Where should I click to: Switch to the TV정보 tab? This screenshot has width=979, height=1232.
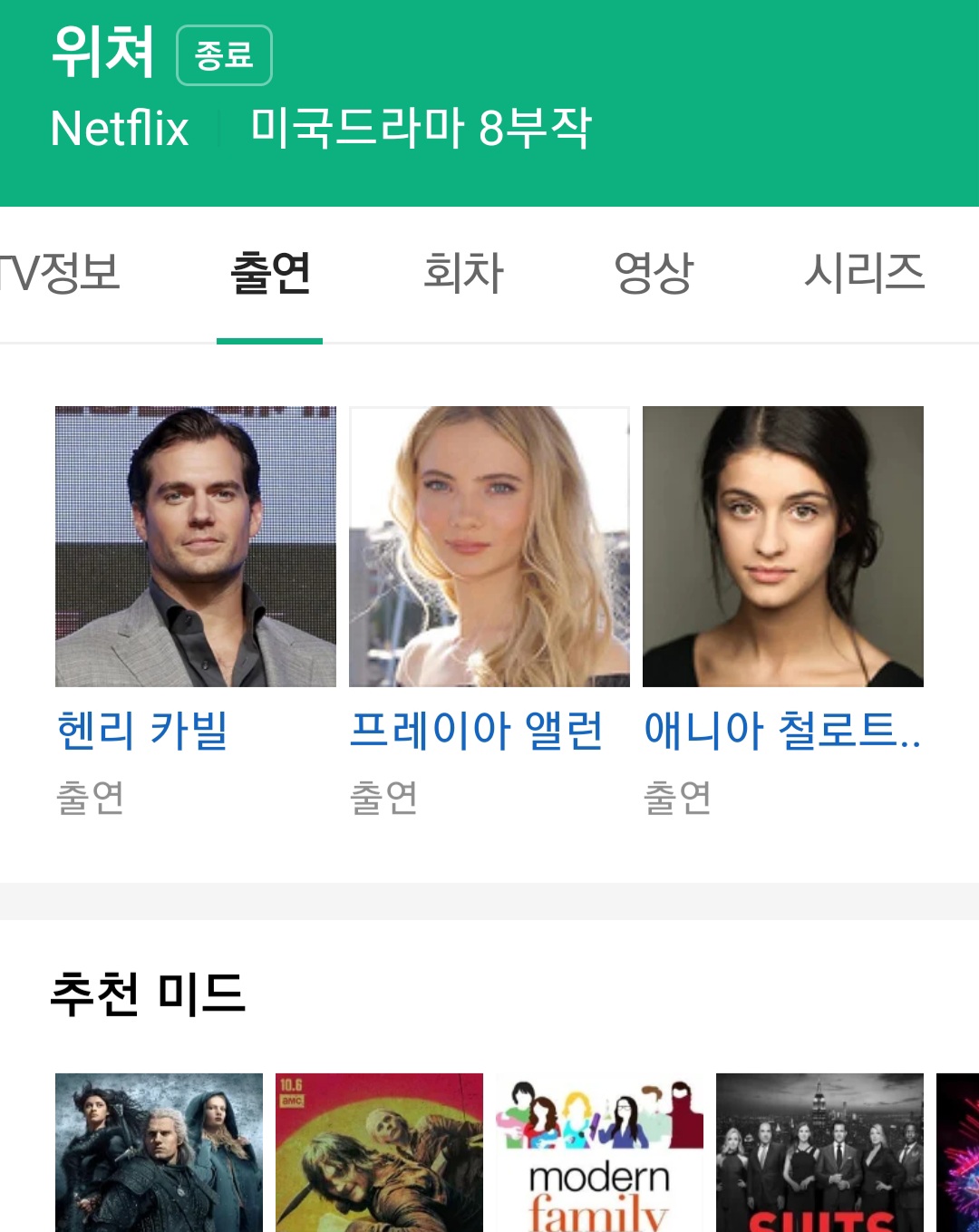(x=62, y=273)
